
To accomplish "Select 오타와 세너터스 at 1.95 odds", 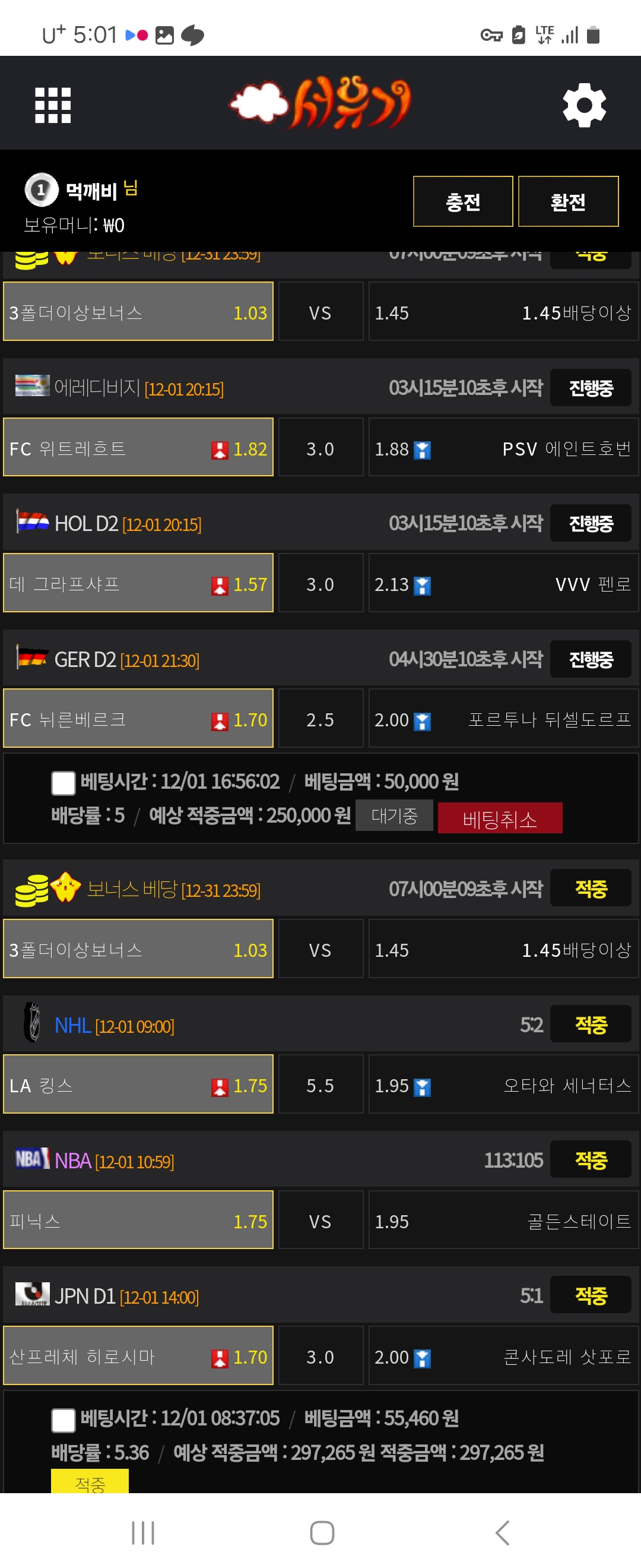I will tap(503, 1085).
